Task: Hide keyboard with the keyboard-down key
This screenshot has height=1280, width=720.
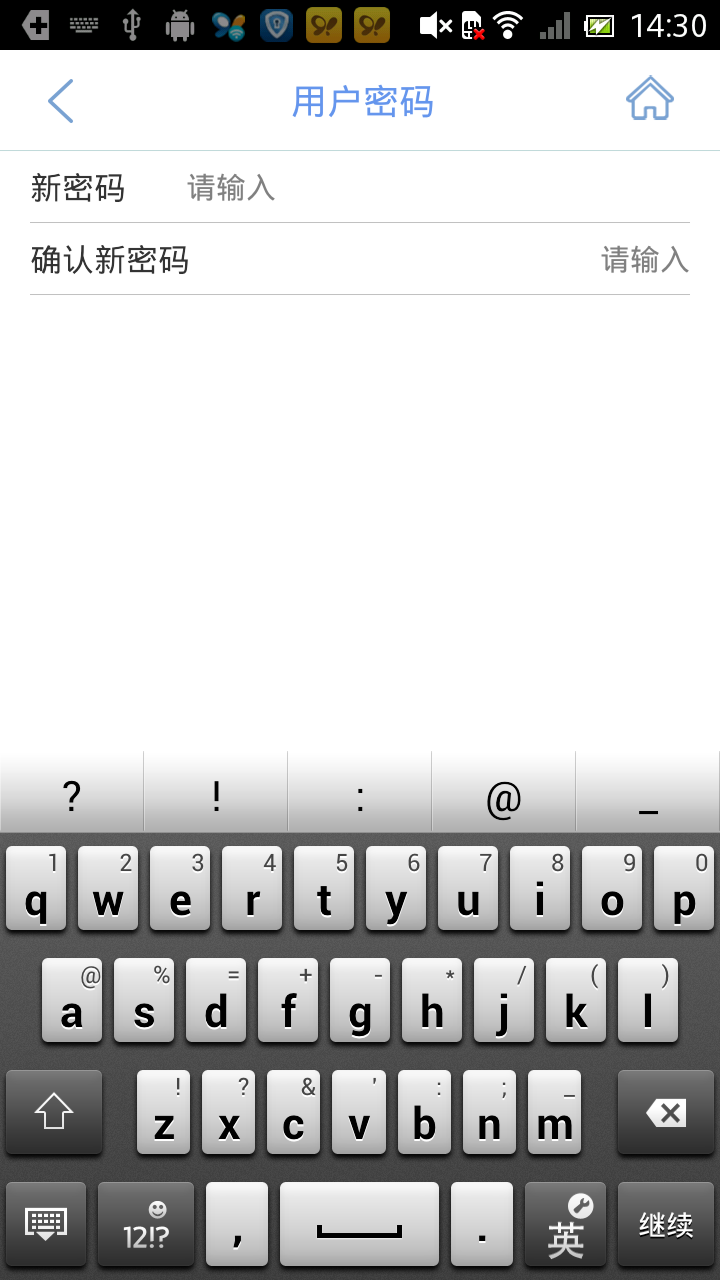Action: click(x=46, y=1224)
